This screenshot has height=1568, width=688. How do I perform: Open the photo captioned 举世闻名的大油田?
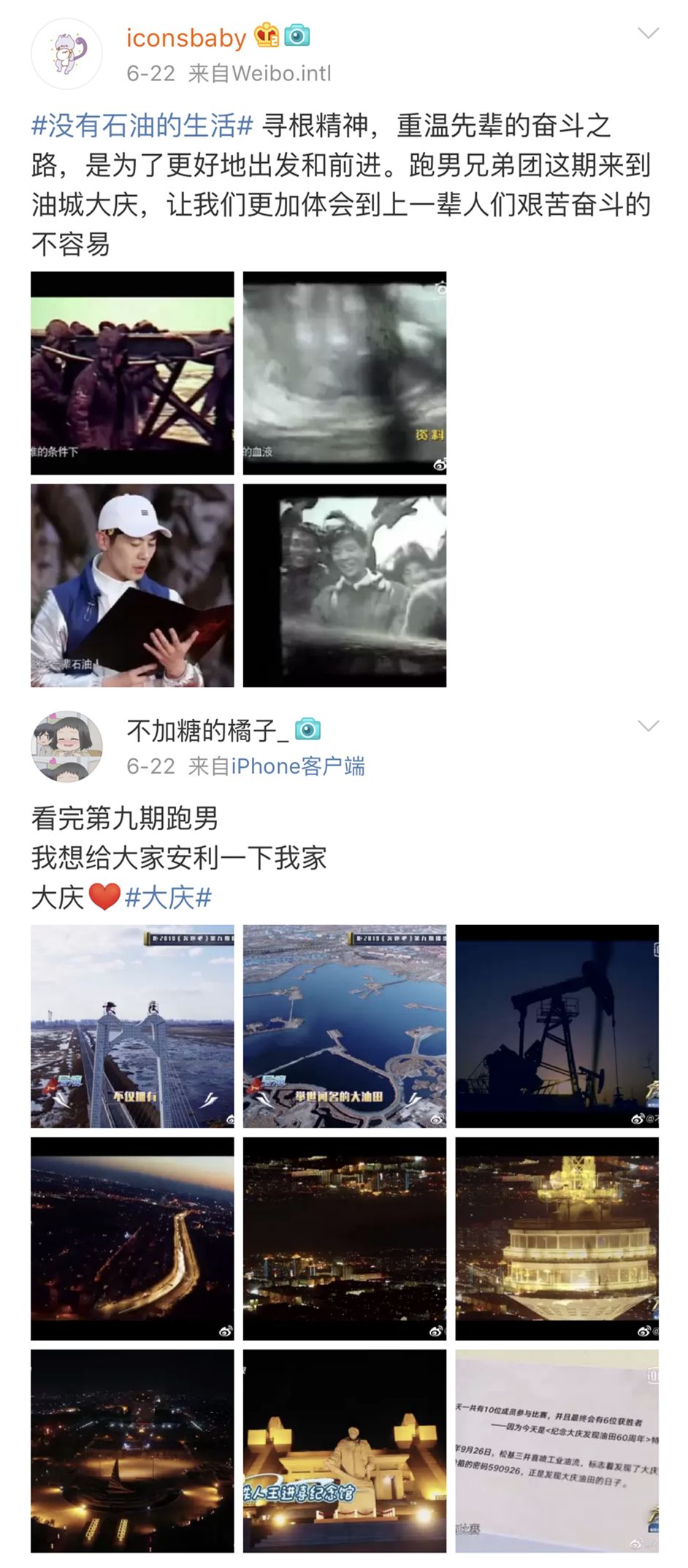tap(345, 1026)
